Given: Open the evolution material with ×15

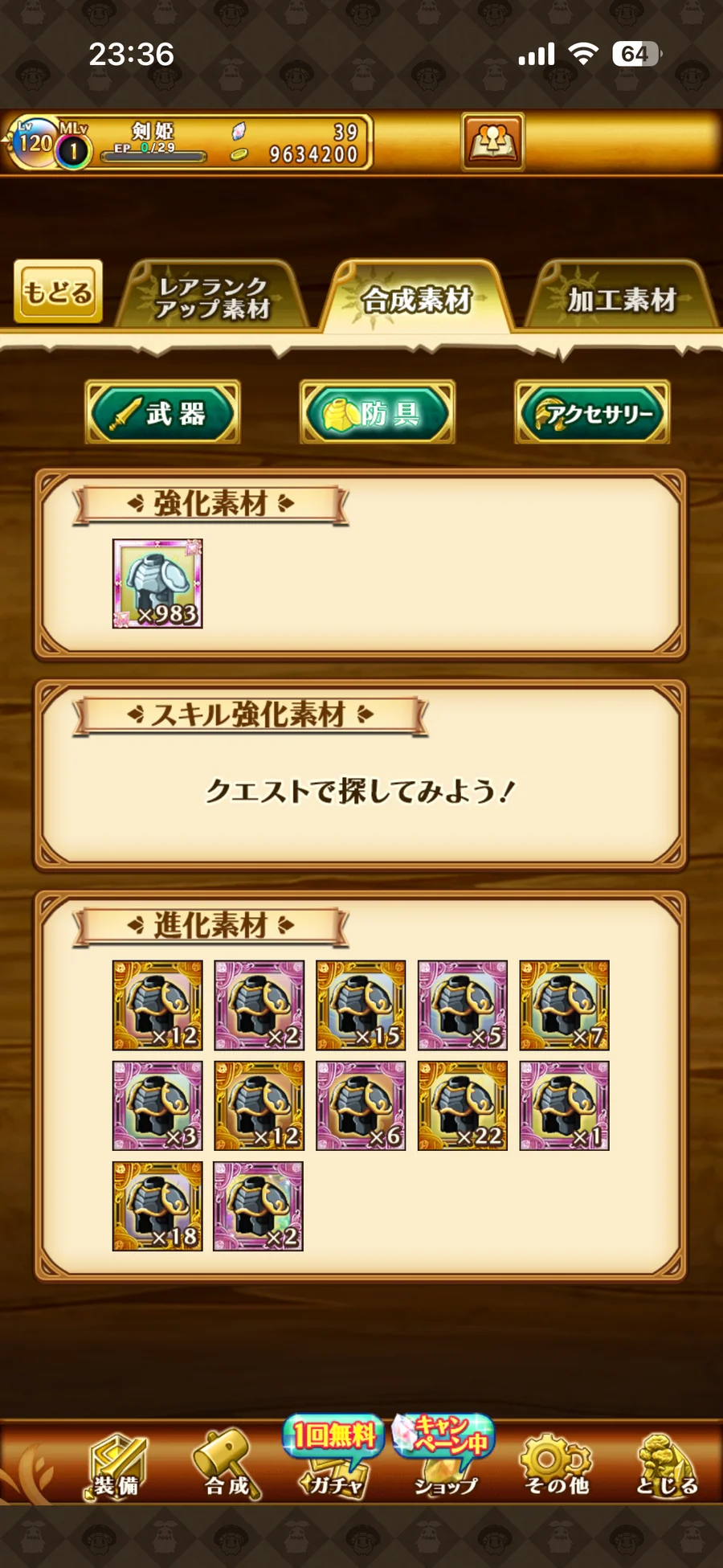Looking at the screenshot, I should tap(361, 1005).
